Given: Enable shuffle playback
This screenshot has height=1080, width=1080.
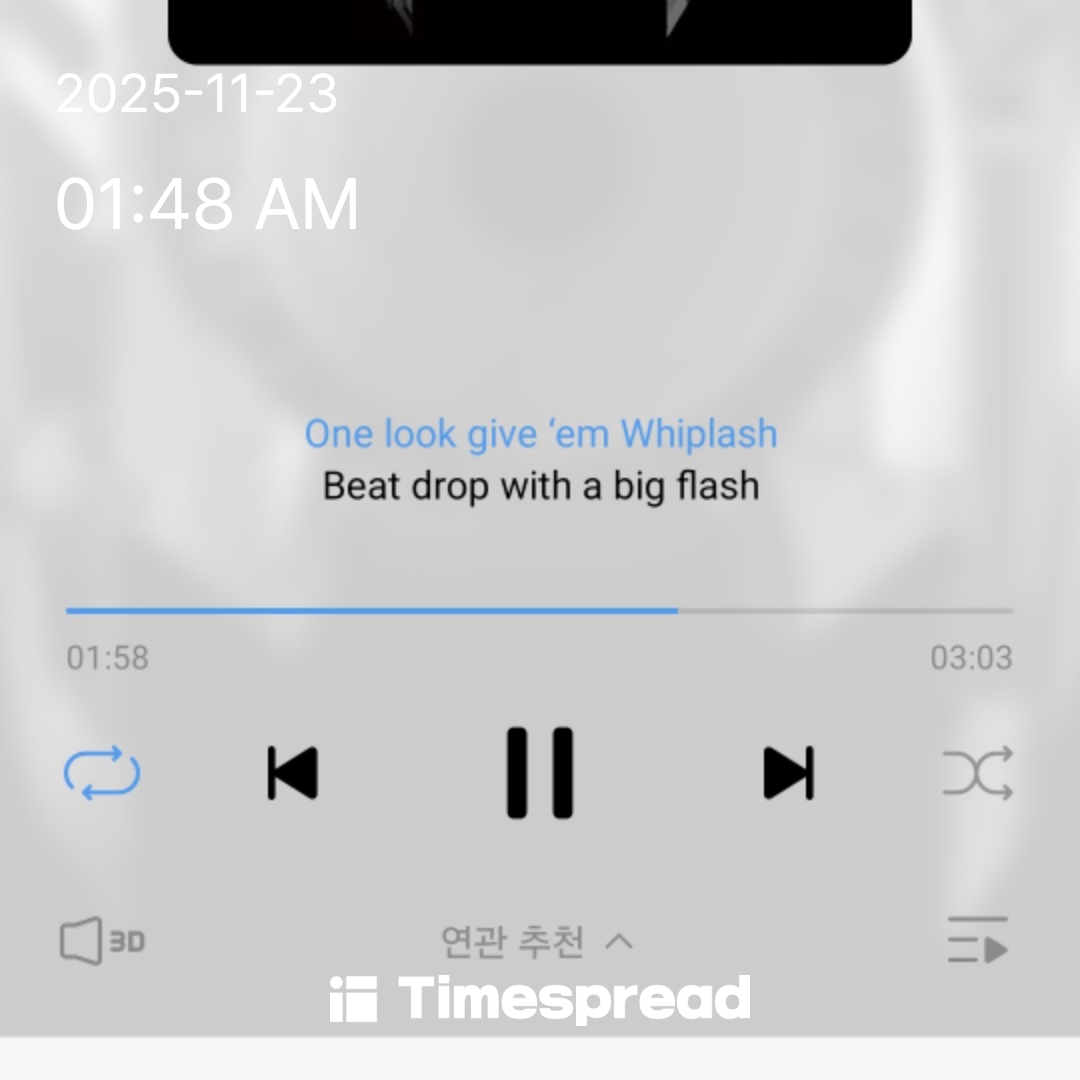Looking at the screenshot, I should (x=977, y=773).
